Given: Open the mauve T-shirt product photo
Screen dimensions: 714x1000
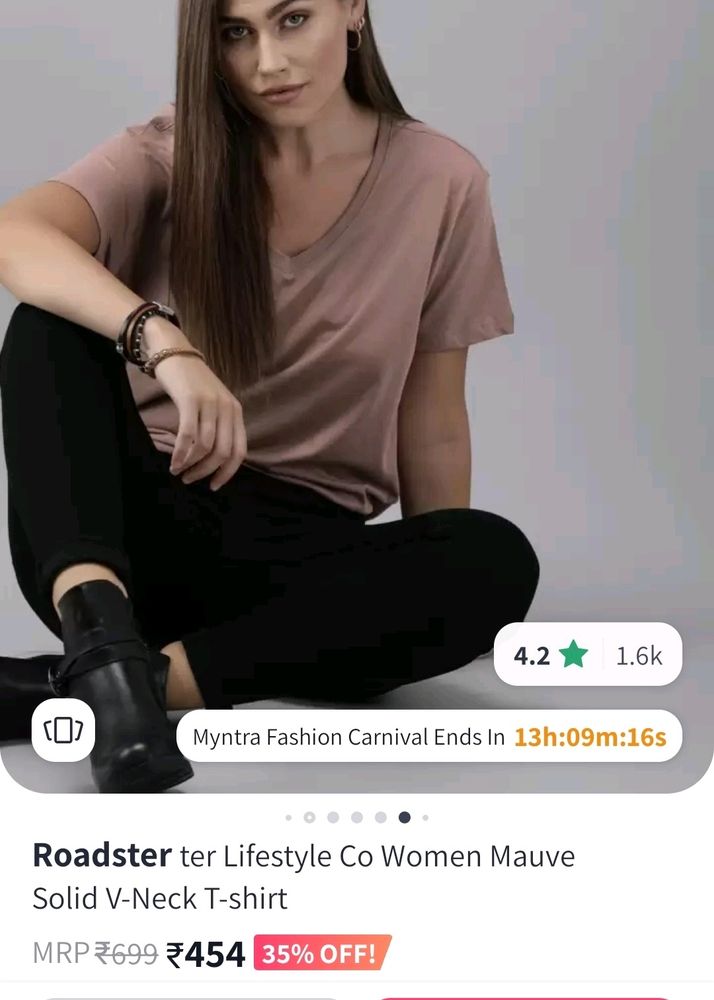Looking at the screenshot, I should point(357,350).
